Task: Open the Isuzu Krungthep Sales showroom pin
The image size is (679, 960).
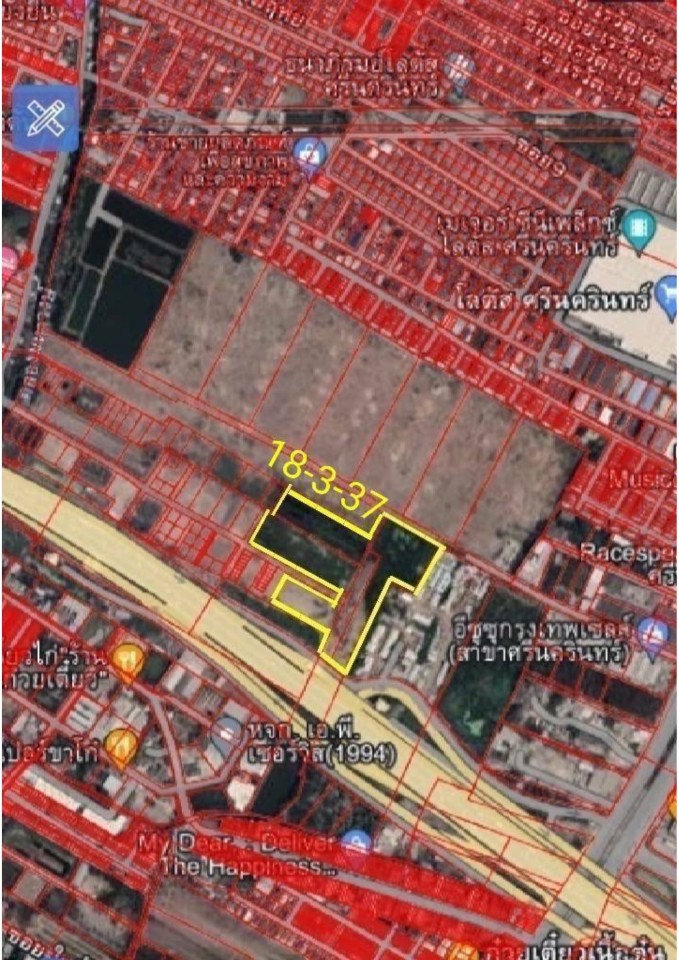Action: 653,632
